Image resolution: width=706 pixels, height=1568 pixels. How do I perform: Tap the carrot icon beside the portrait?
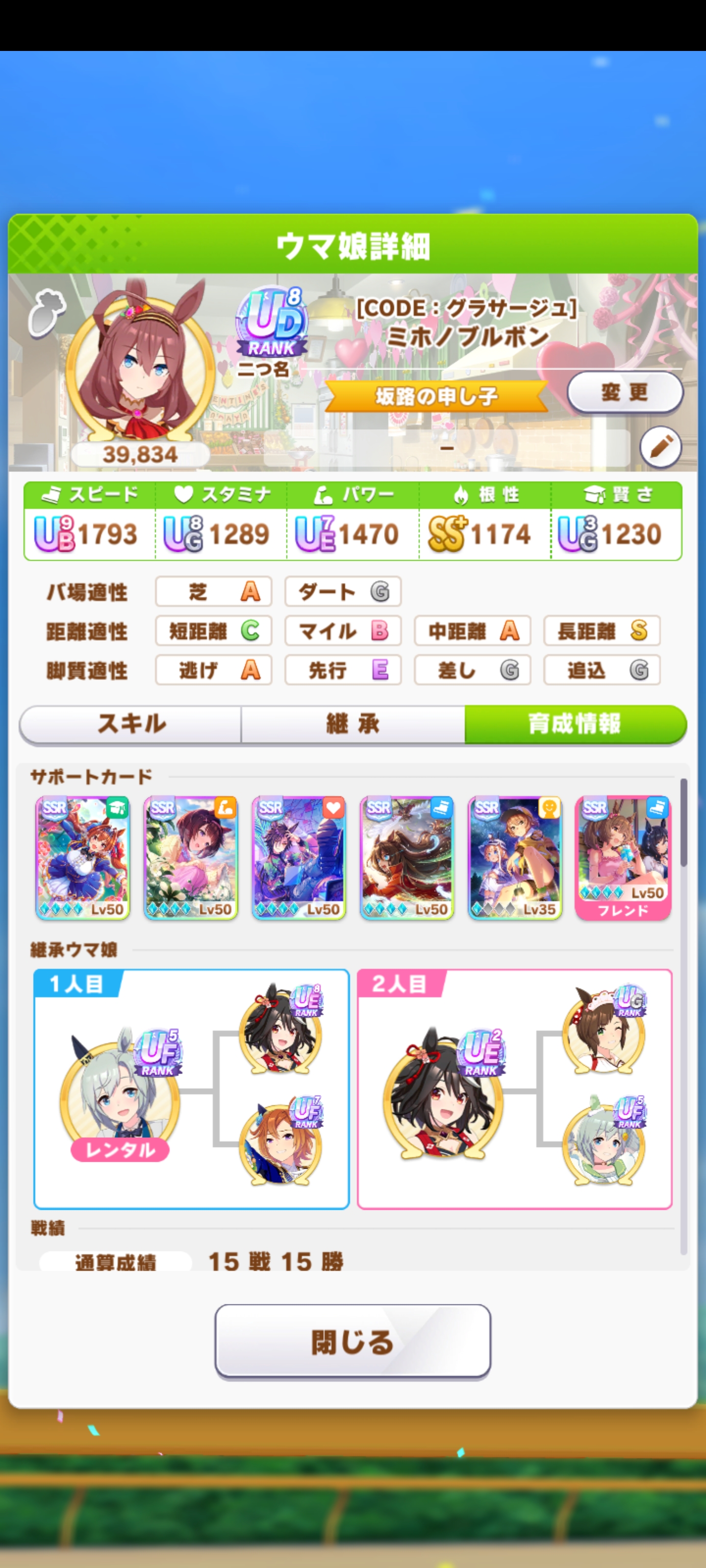pos(46,312)
